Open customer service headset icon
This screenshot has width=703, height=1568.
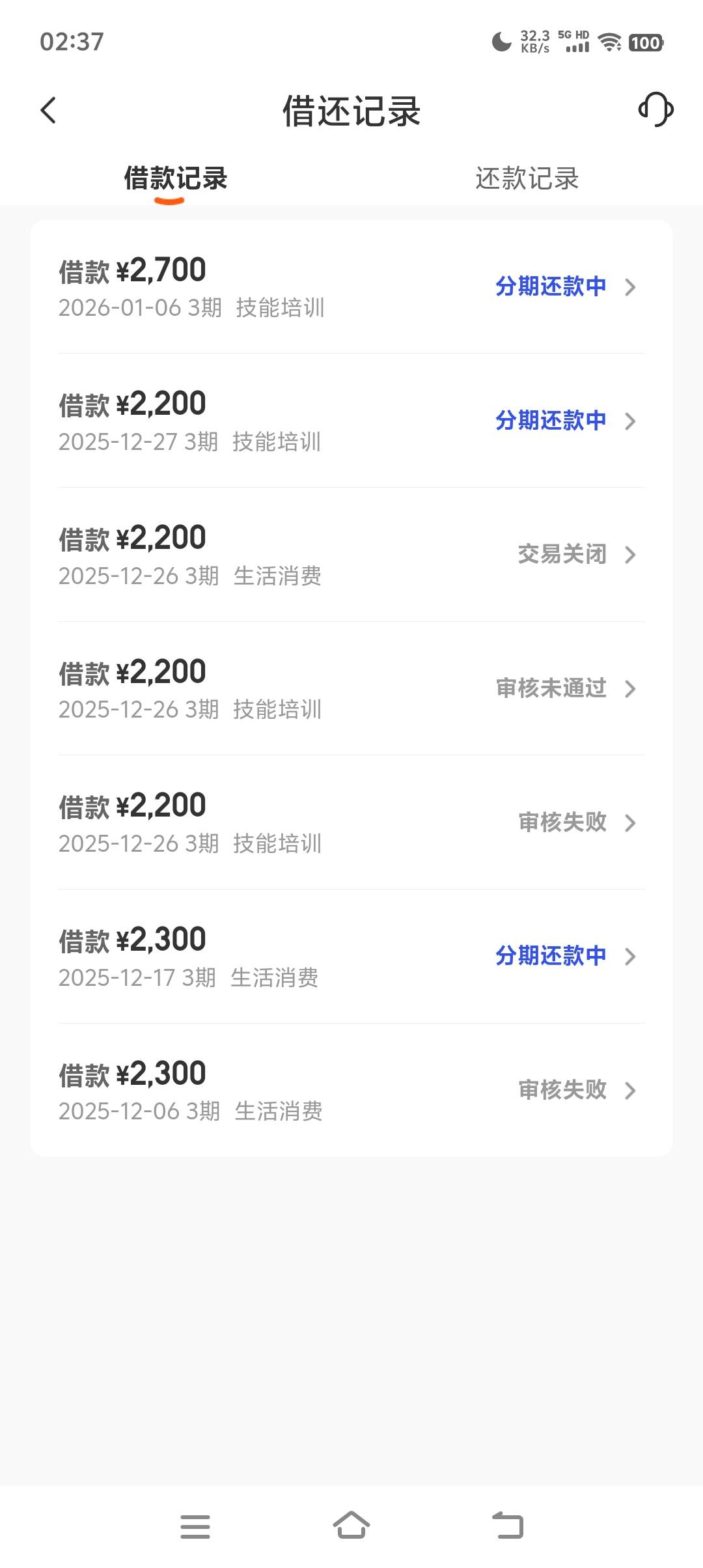655,109
